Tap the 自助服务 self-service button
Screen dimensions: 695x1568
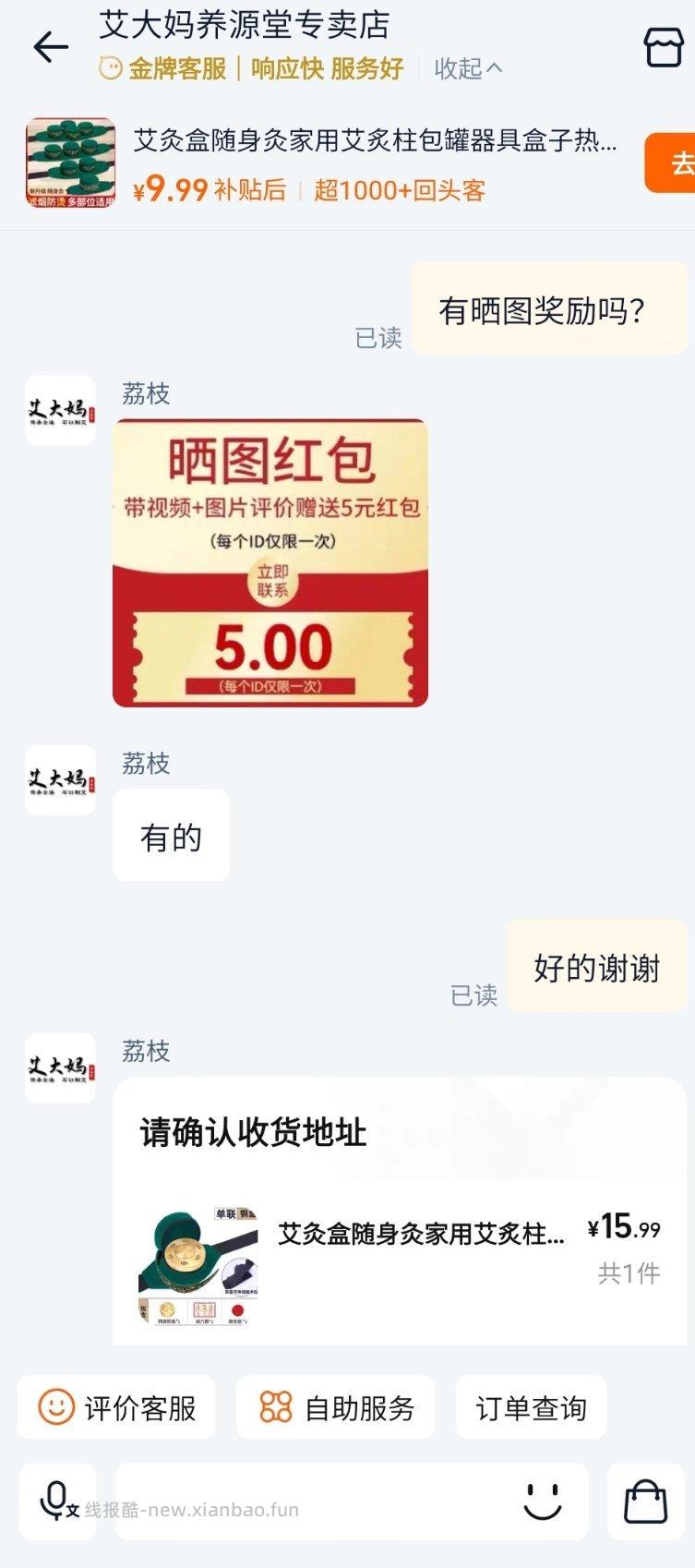click(335, 1406)
